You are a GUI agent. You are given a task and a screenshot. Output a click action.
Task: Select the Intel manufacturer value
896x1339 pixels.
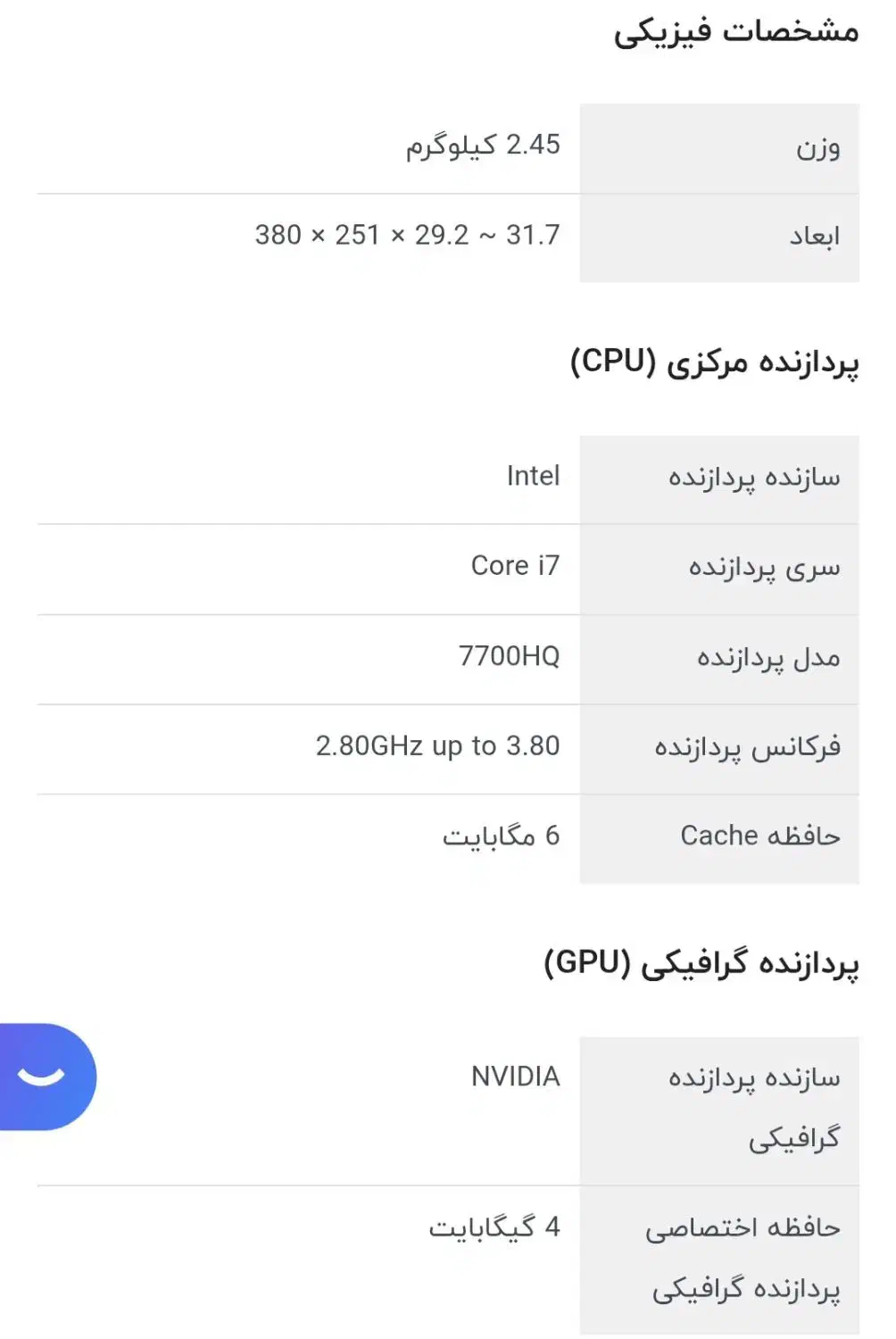click(532, 477)
